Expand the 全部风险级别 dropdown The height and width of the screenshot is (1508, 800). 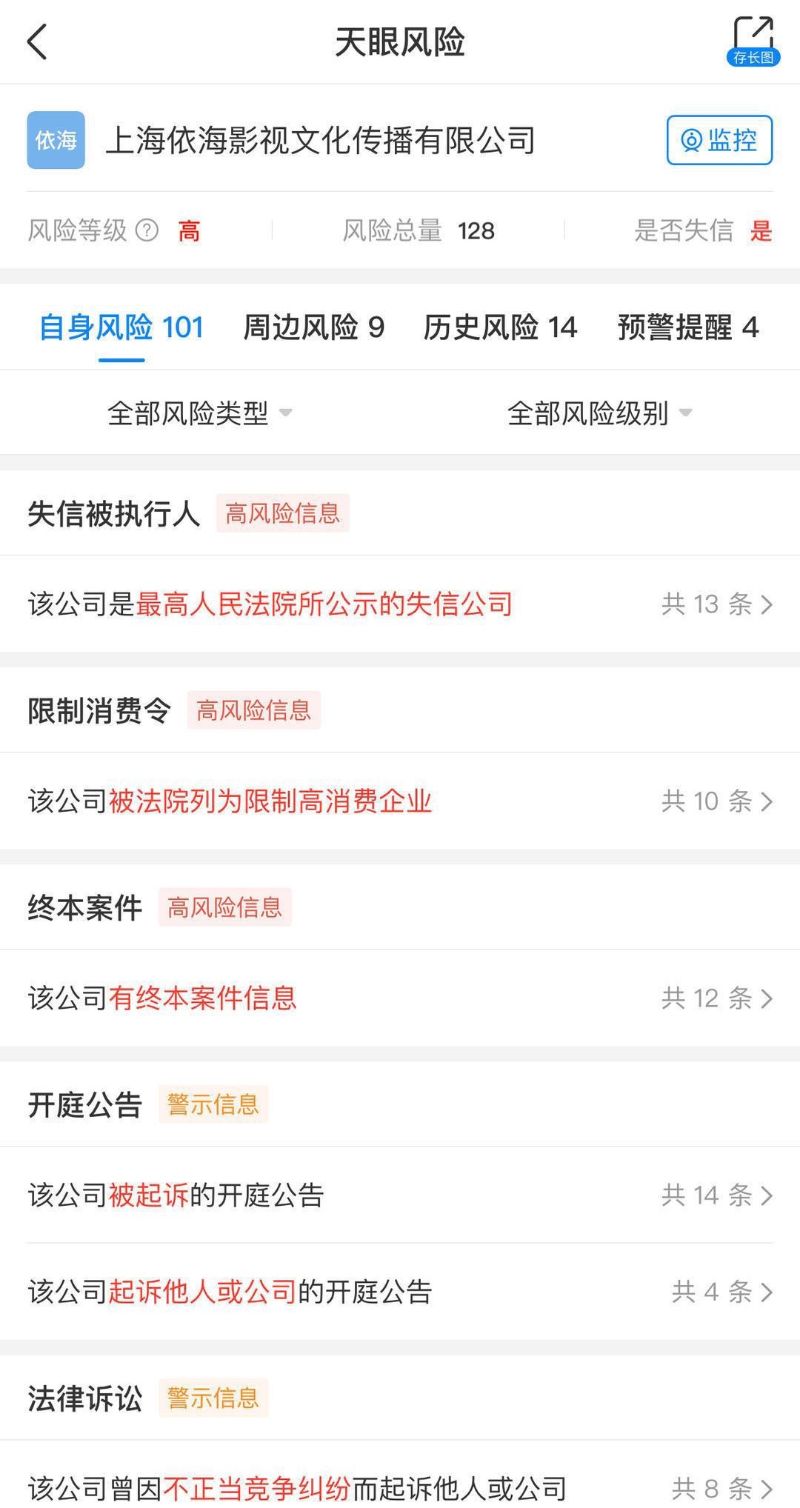tap(599, 413)
